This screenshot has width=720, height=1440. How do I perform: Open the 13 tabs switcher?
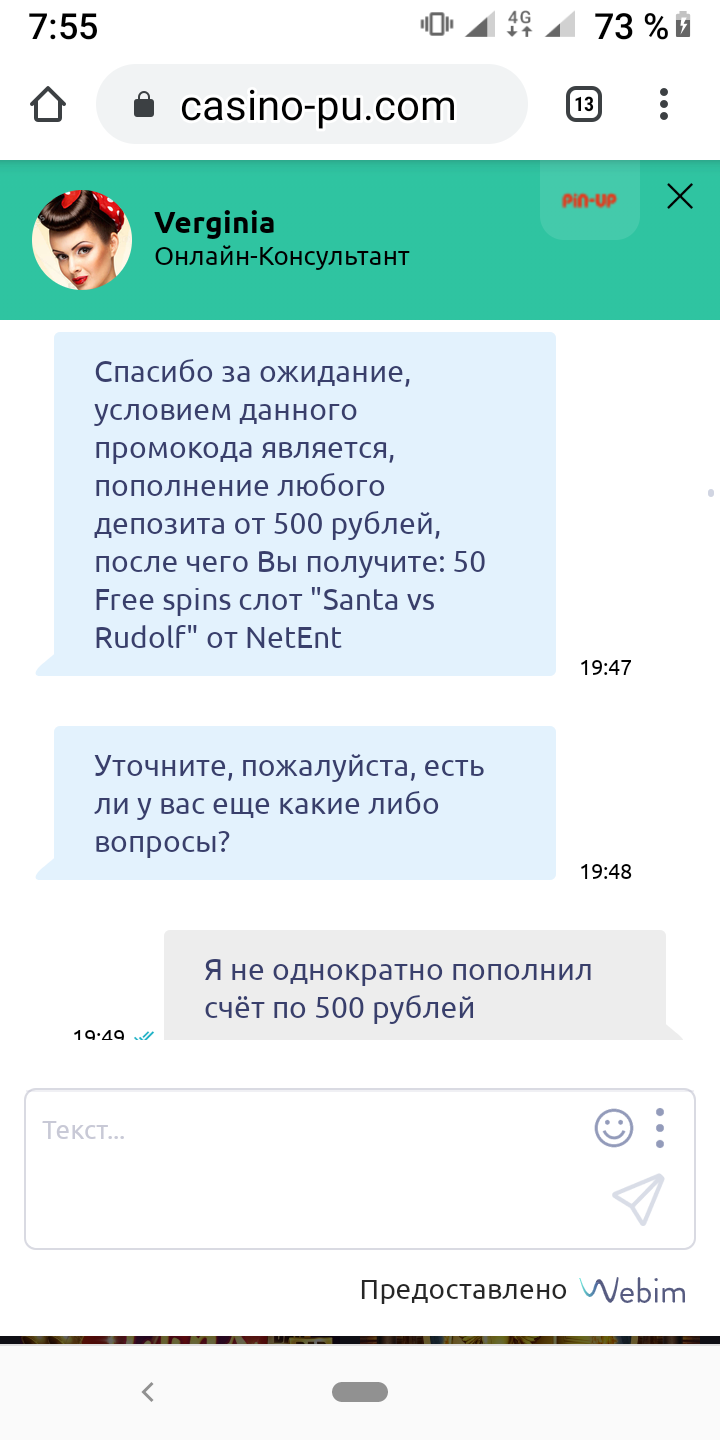coord(584,104)
